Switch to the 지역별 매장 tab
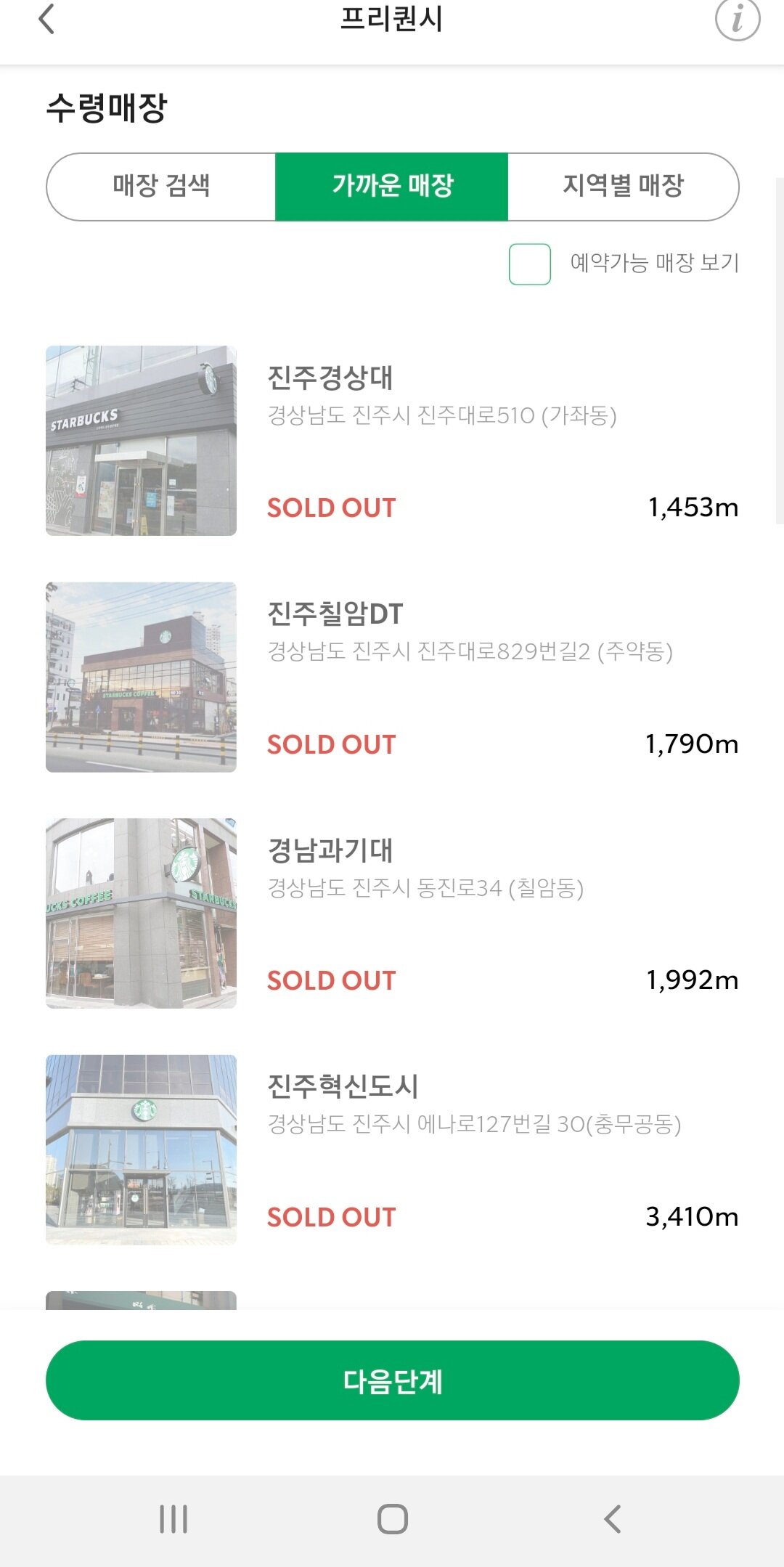 coord(623,186)
